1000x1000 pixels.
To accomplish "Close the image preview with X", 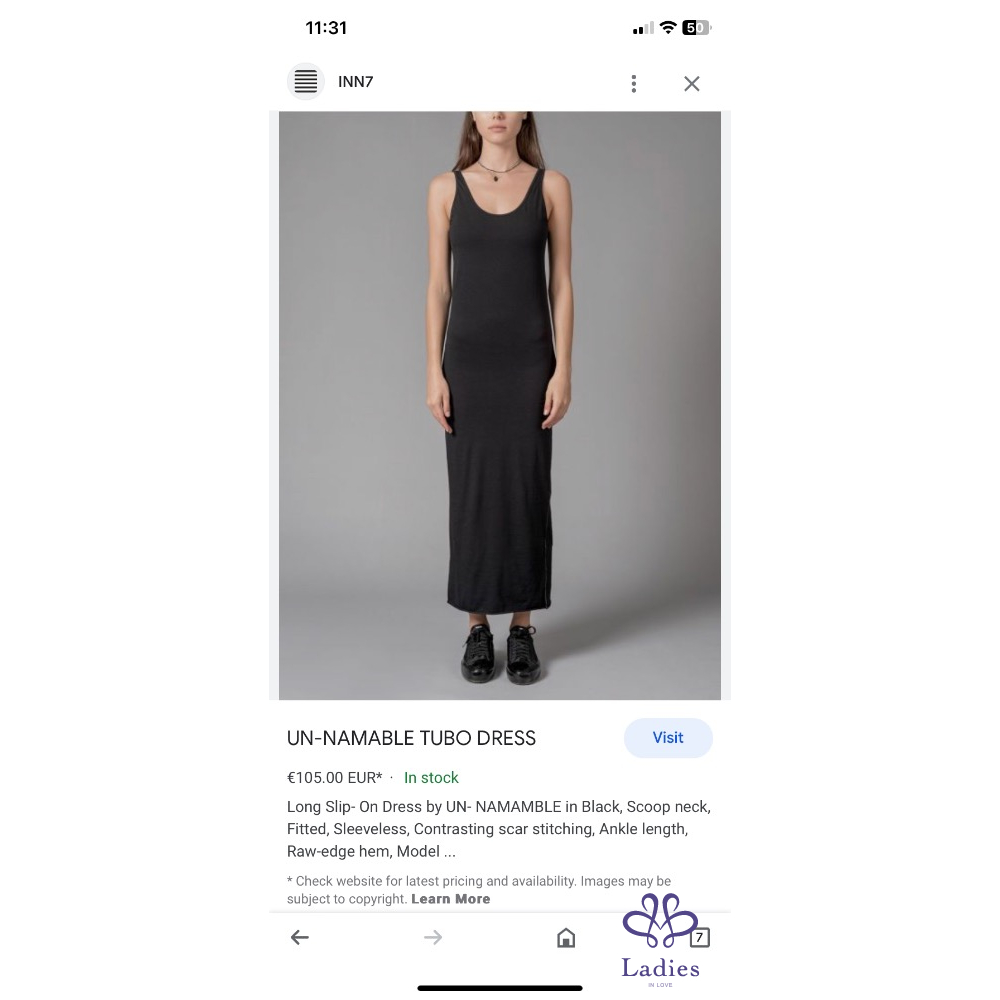I will click(x=691, y=84).
